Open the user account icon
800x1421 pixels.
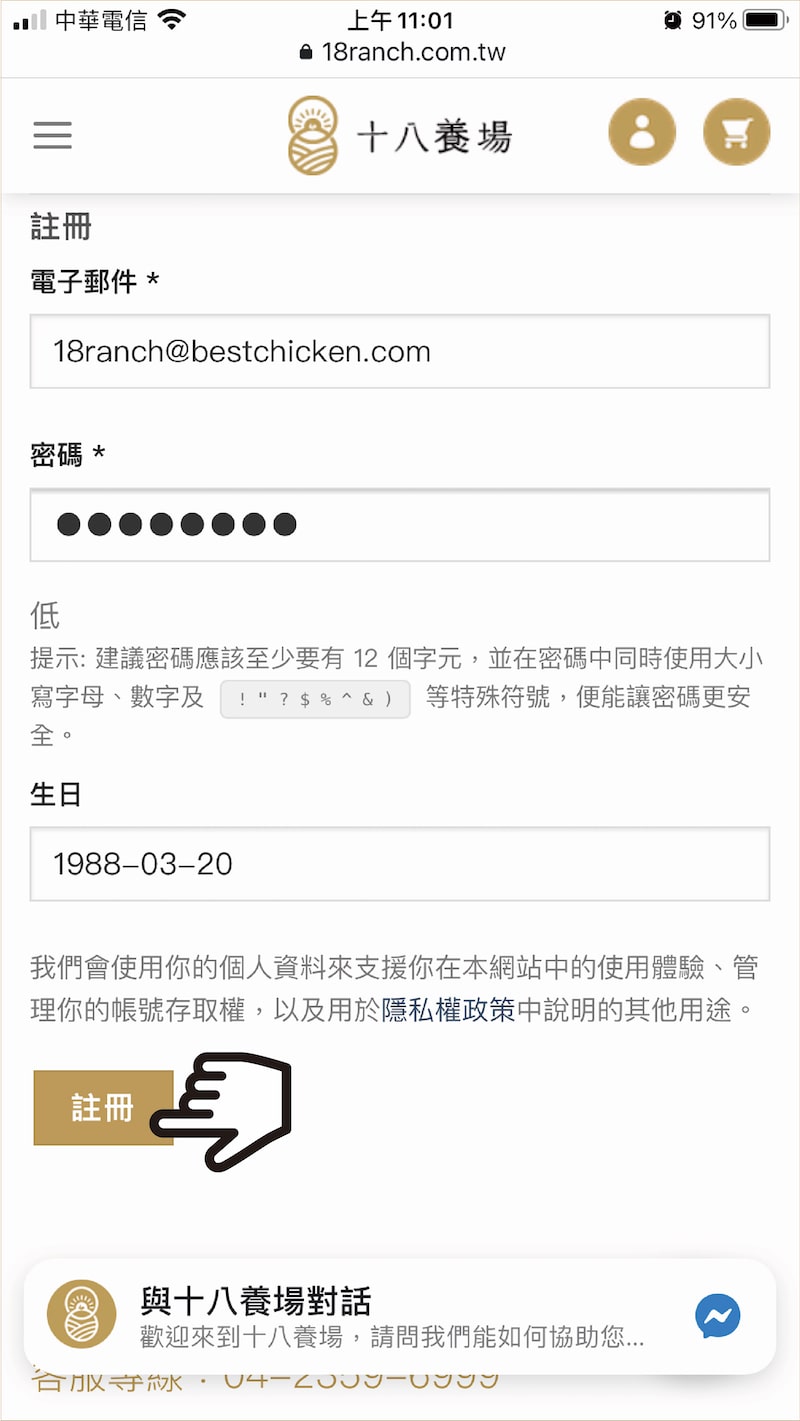click(642, 132)
